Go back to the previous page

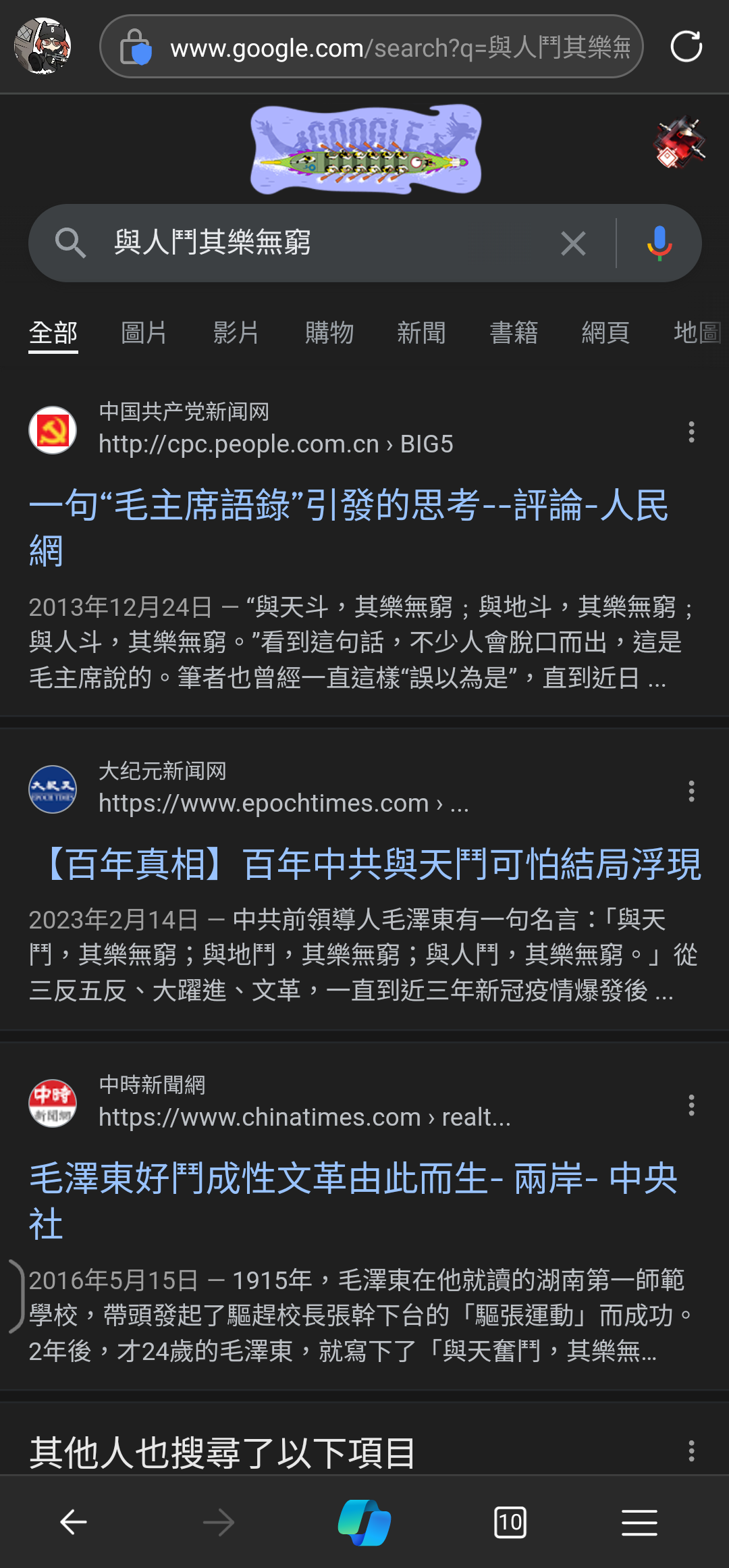74,1522
